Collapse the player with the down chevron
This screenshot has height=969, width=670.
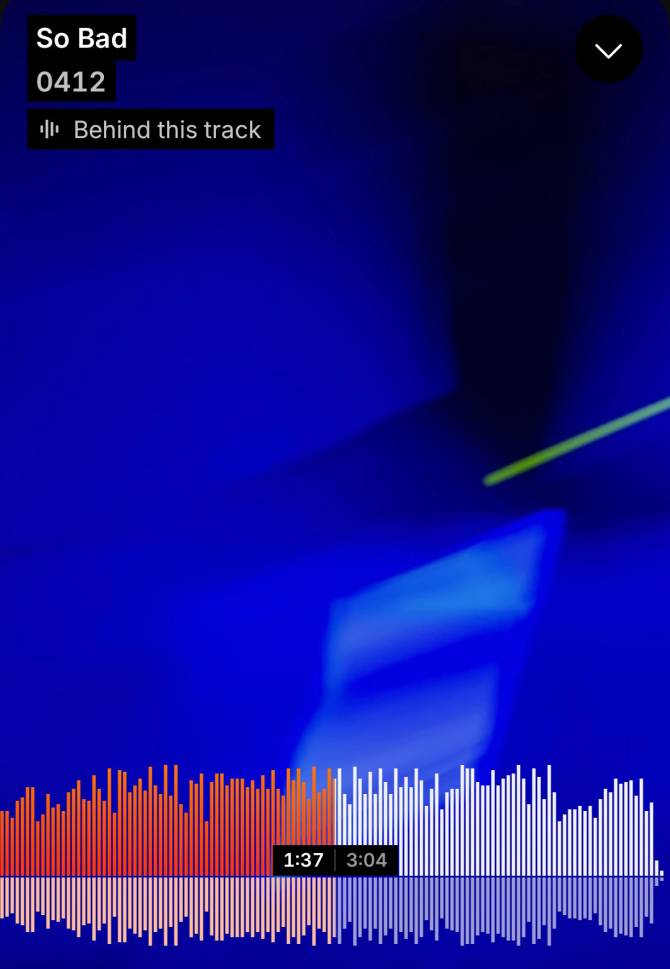[x=608, y=50]
